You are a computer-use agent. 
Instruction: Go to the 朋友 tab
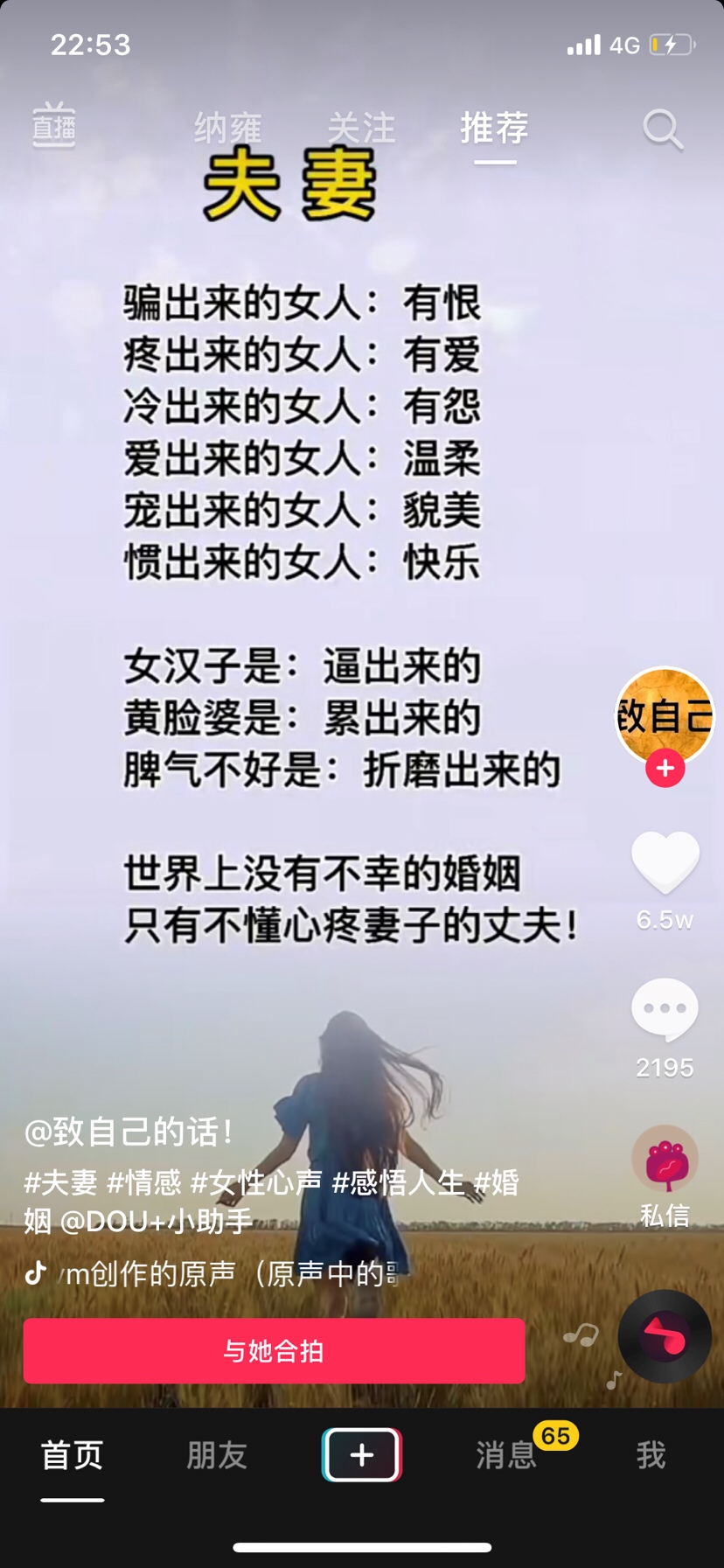tap(217, 1455)
